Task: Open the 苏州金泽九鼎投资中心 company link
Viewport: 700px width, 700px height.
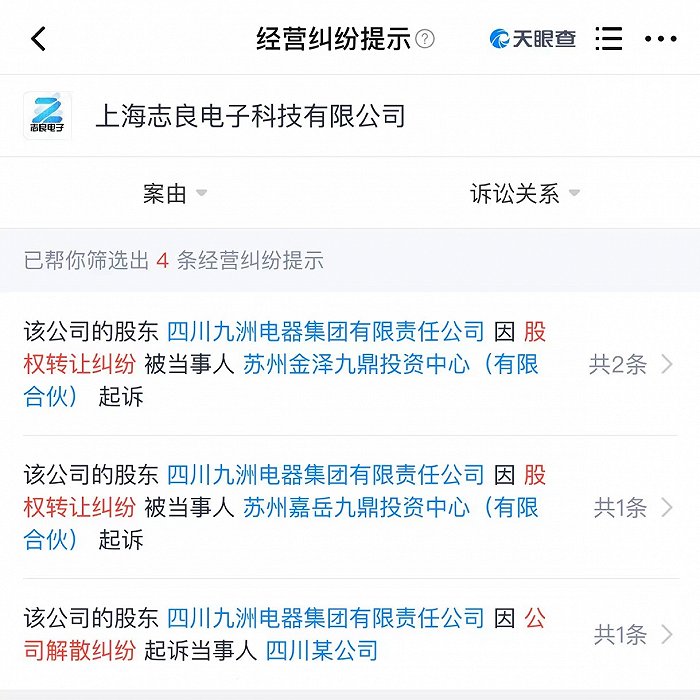Action: pyautogui.click(x=390, y=364)
